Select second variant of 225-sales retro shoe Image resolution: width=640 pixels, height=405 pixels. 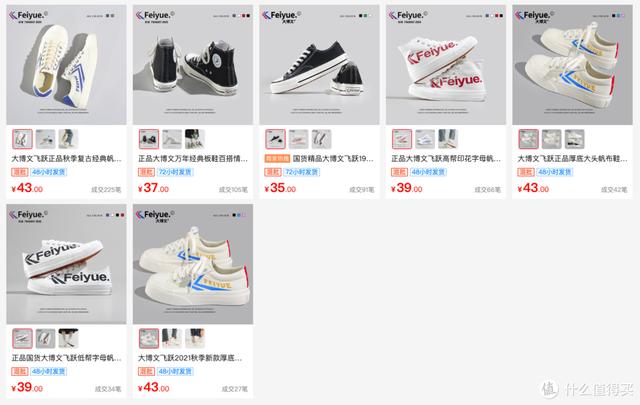click(46, 139)
